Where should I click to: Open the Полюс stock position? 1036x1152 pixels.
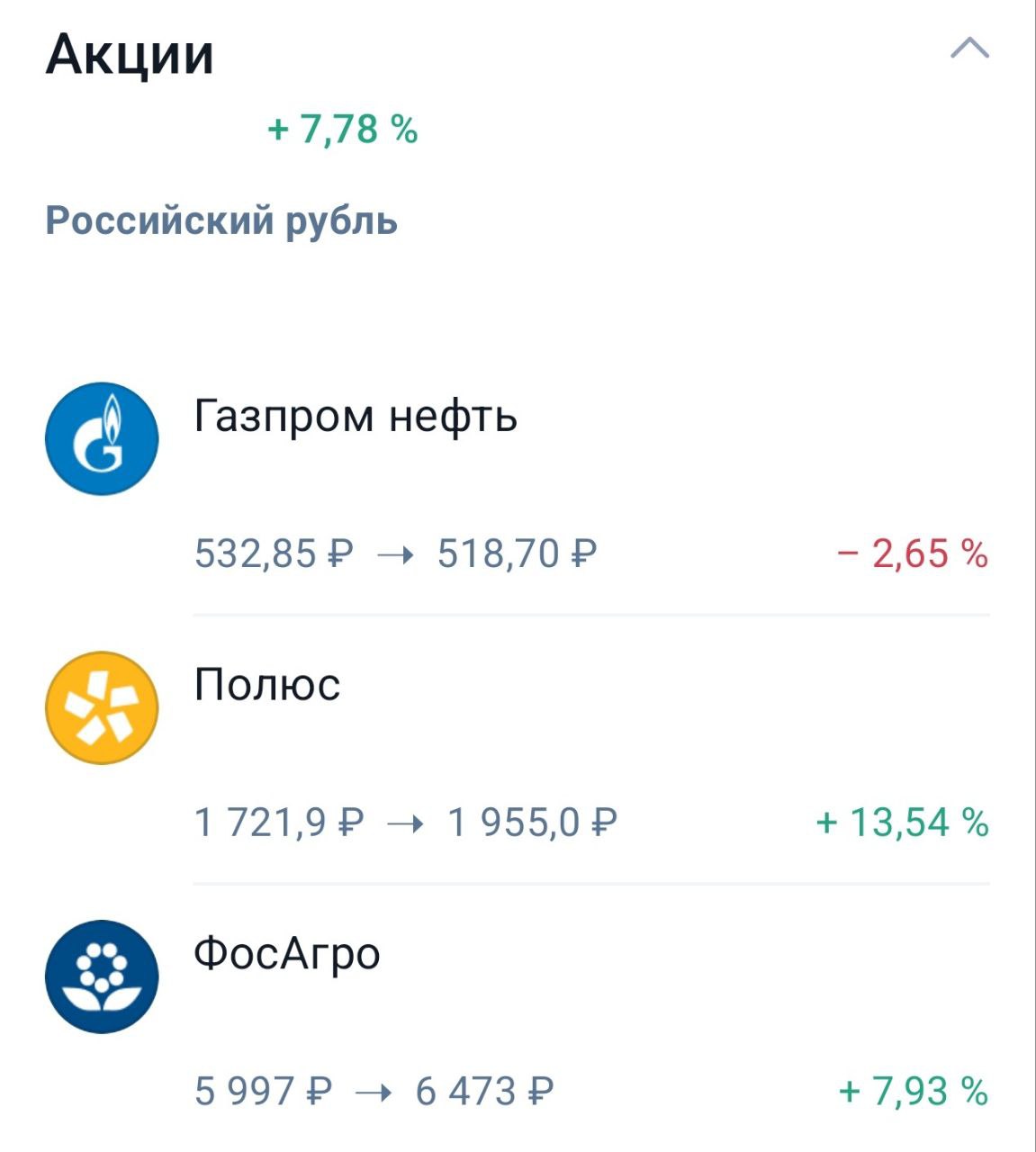[267, 686]
